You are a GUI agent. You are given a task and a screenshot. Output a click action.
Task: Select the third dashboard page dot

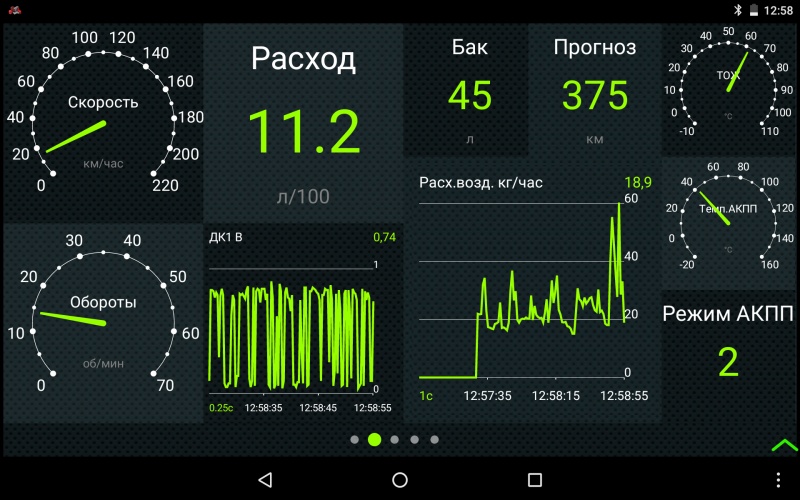pos(395,439)
